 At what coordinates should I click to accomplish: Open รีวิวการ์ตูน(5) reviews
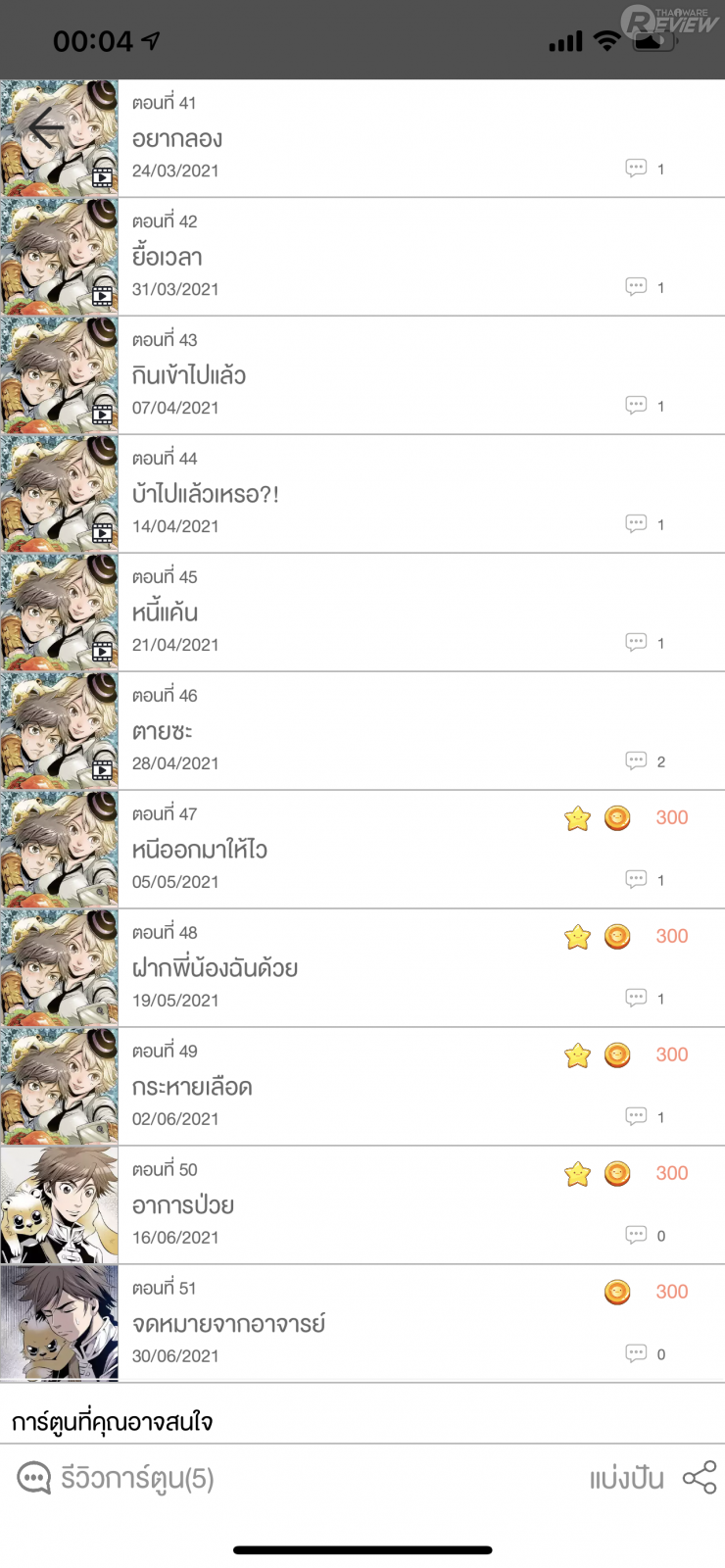(x=116, y=1478)
